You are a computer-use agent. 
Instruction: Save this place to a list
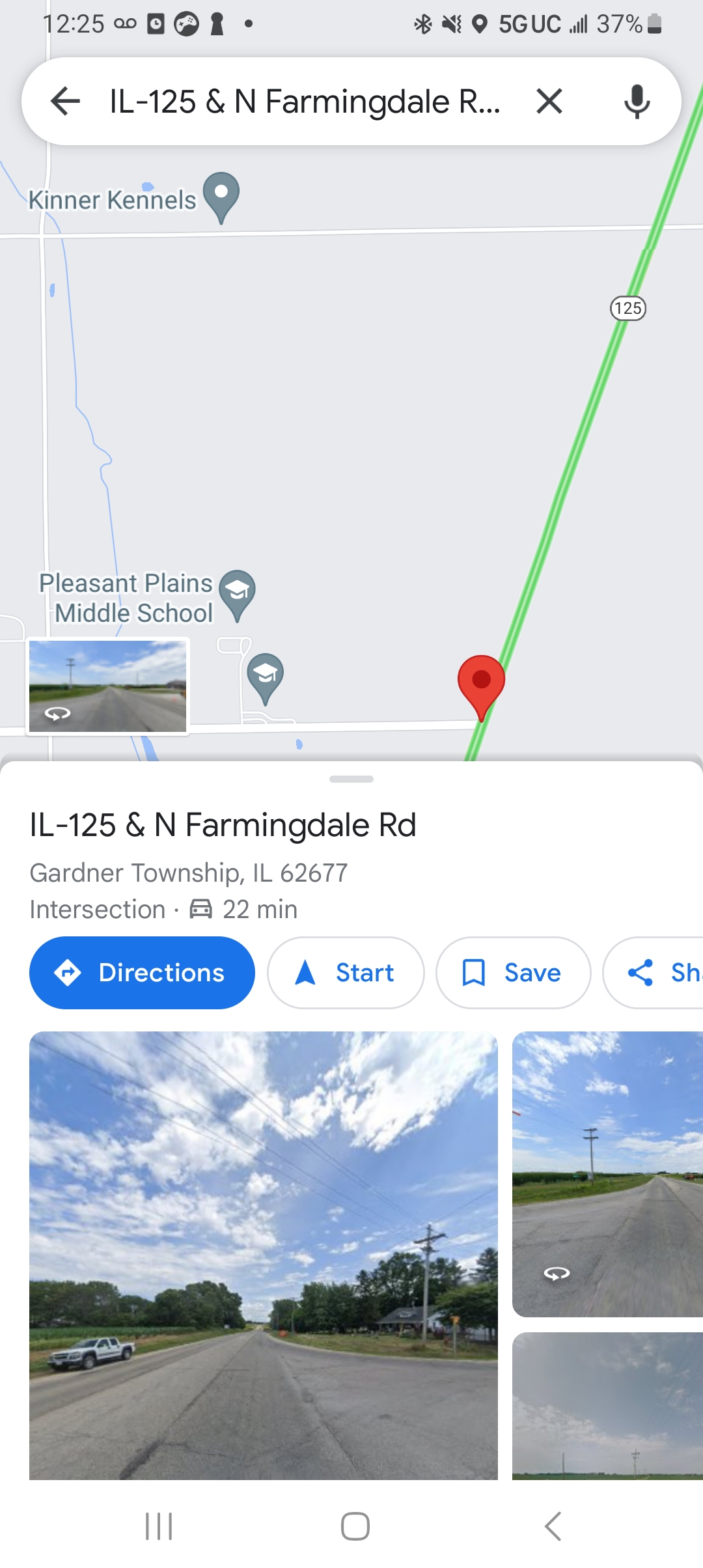click(514, 973)
